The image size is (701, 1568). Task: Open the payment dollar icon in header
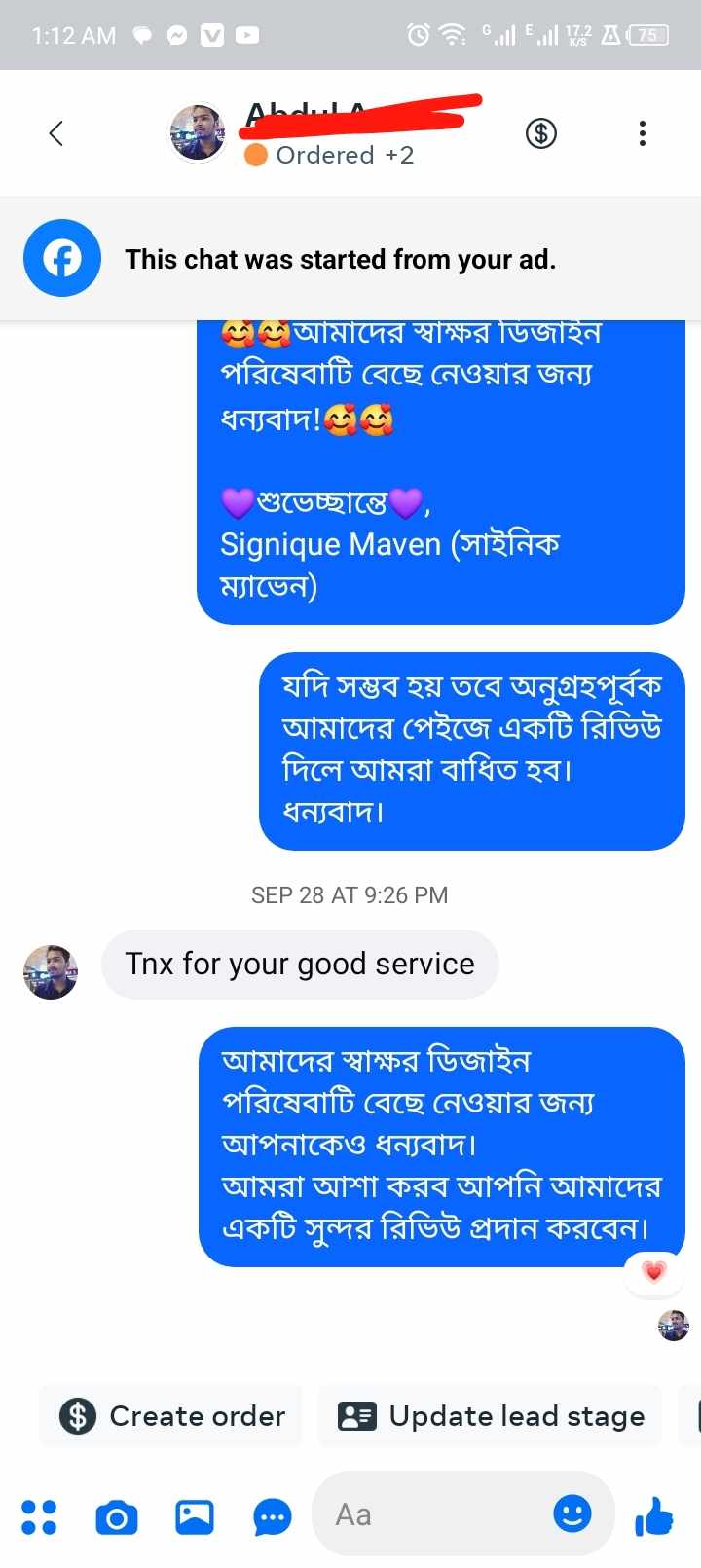click(x=541, y=133)
